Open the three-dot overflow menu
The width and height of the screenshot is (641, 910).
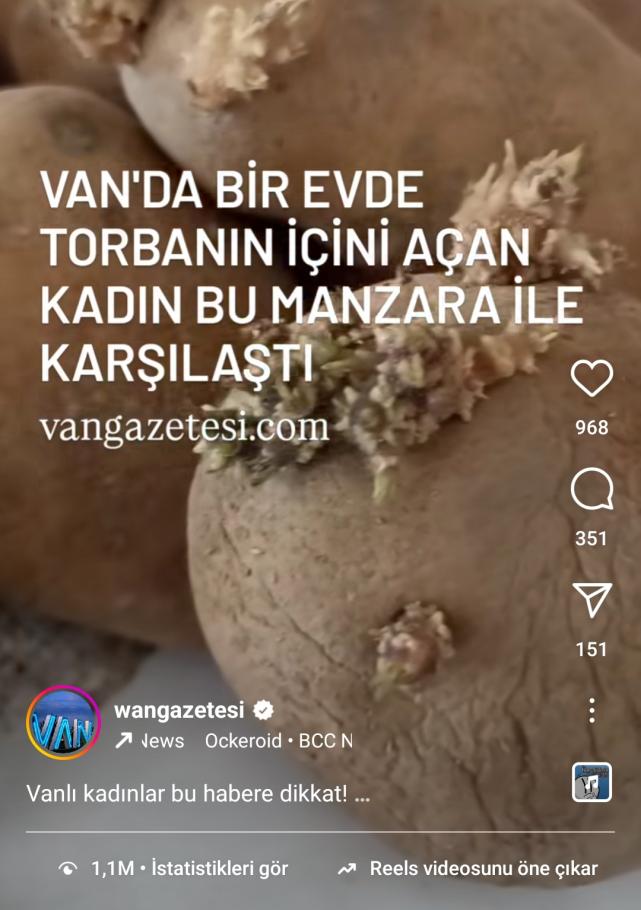coord(592,710)
